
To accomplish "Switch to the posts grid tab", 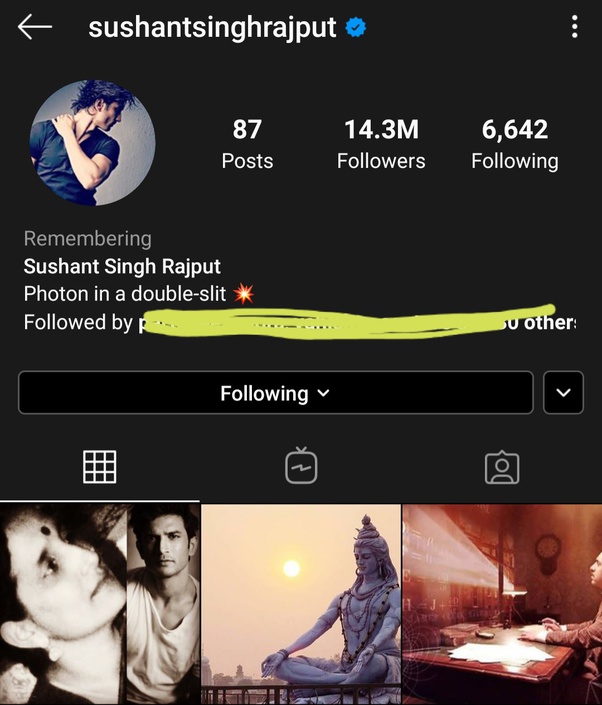I will point(99,467).
